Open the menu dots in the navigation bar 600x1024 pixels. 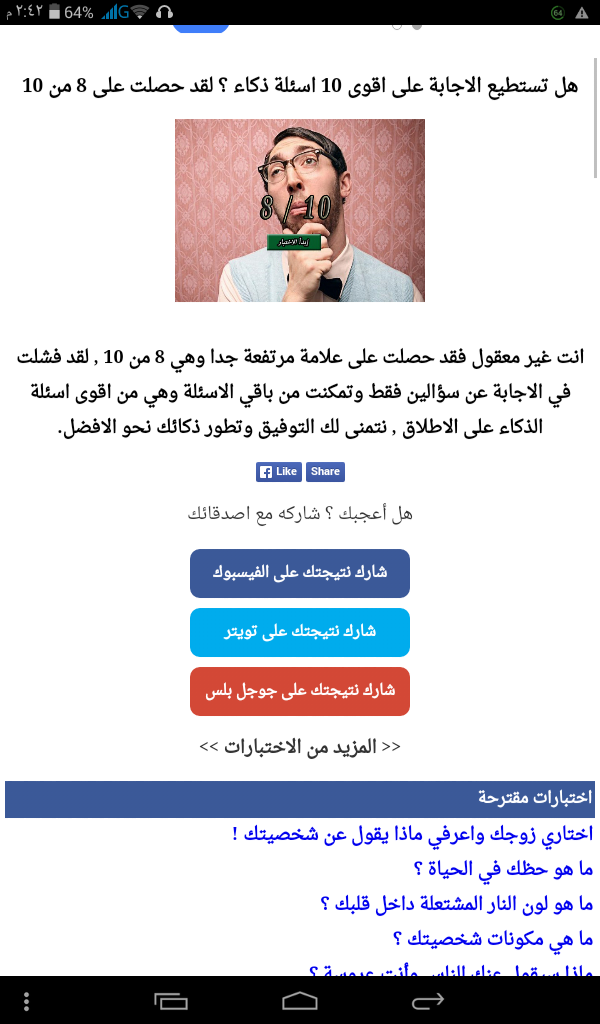26,1000
